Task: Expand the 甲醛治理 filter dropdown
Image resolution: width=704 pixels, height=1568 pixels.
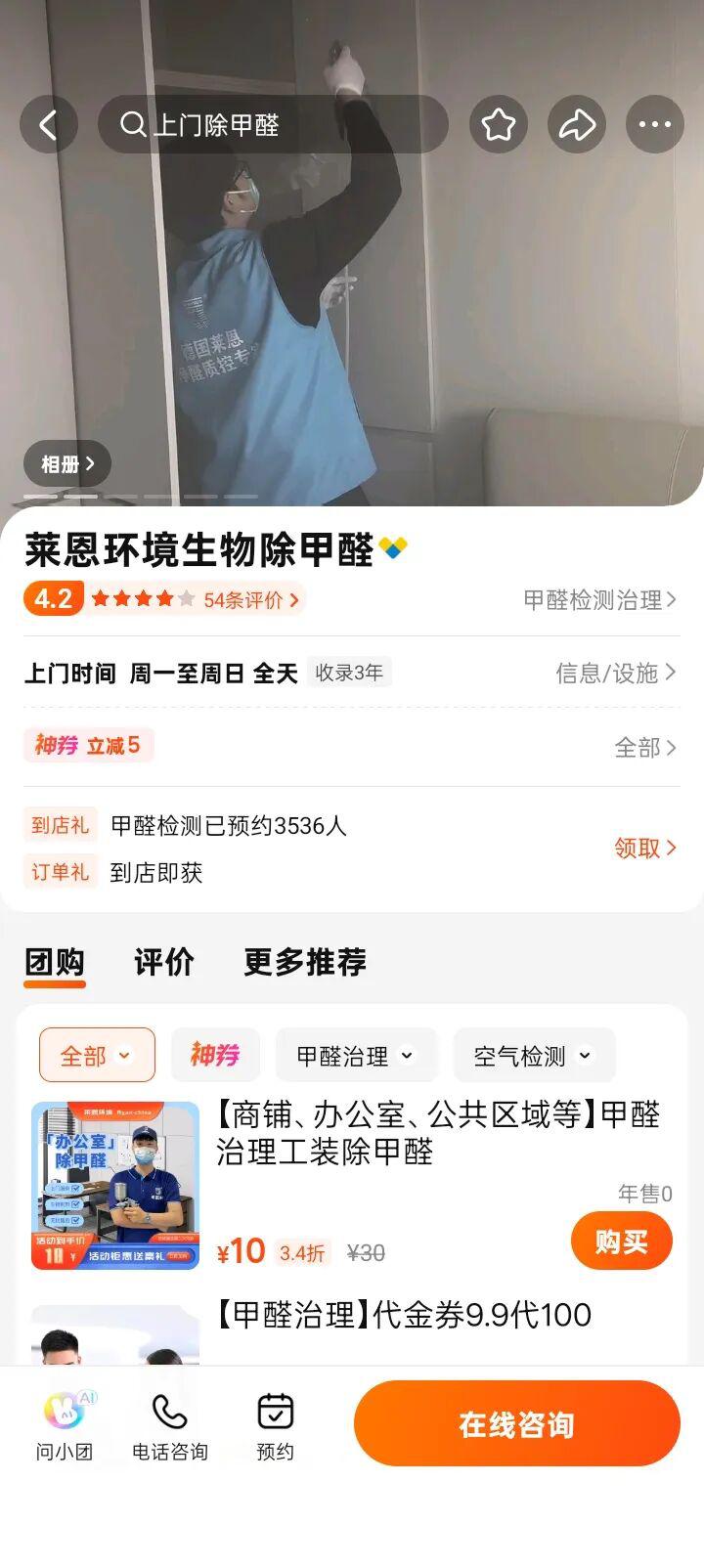Action: pyautogui.click(x=355, y=1056)
